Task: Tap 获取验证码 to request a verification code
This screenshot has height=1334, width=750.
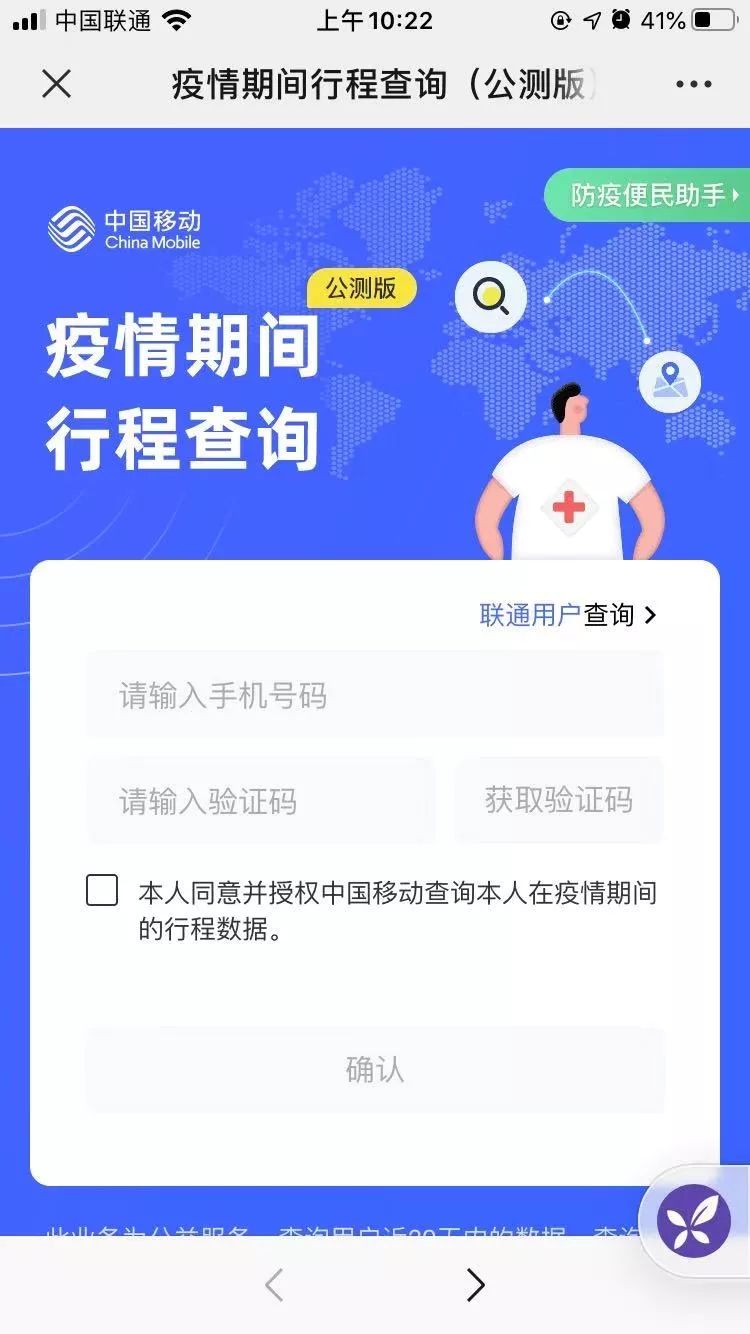Action: coord(558,800)
